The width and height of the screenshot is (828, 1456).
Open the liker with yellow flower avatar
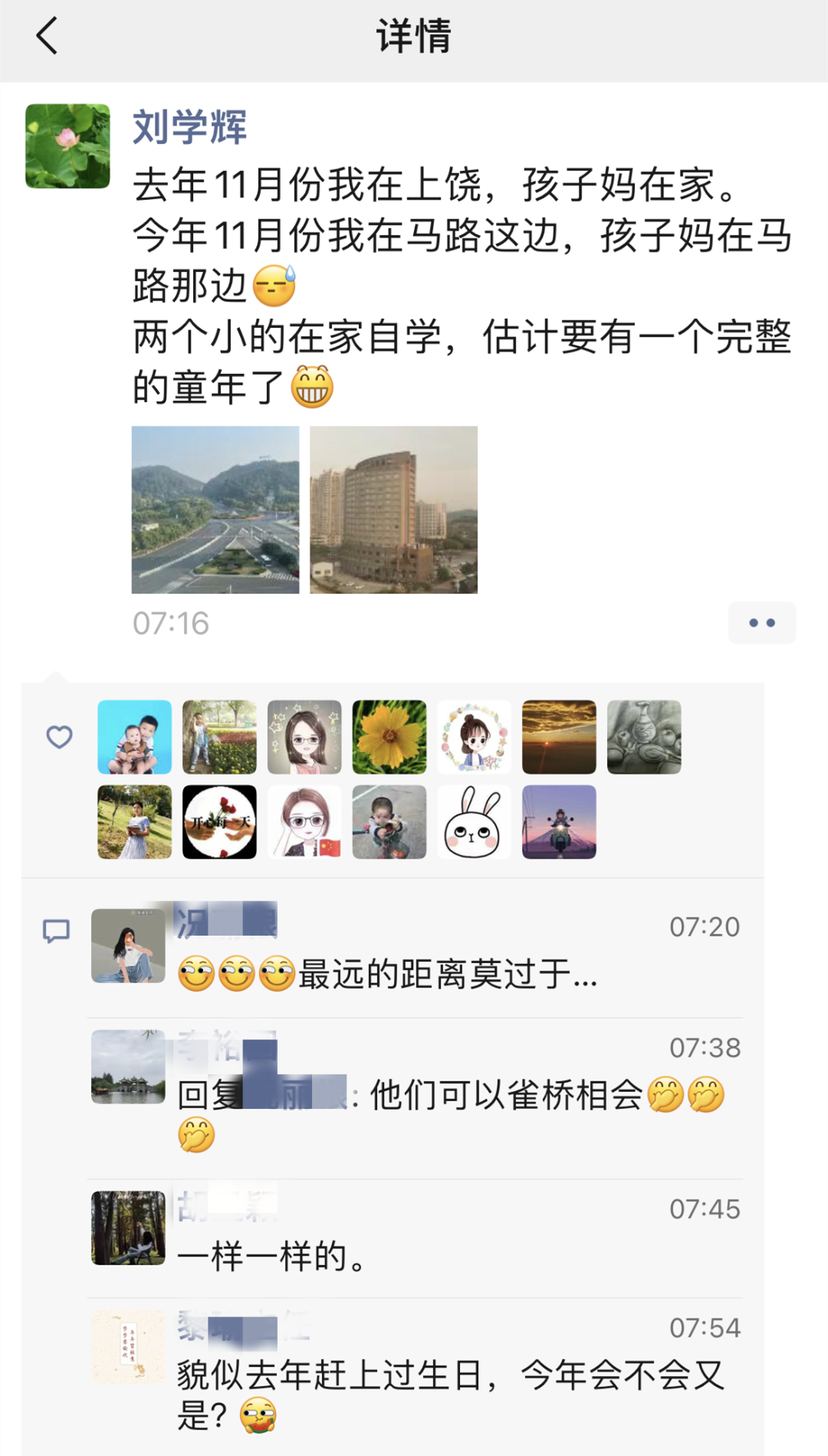[389, 736]
